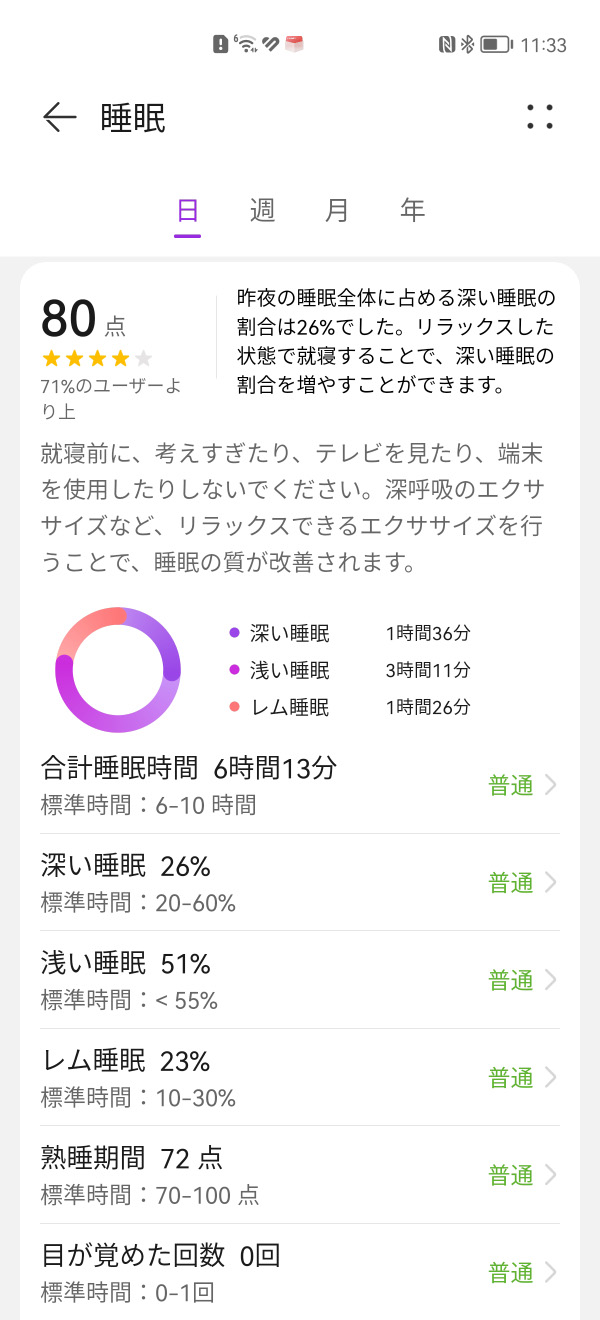Select the 日 tab
Viewport: 600px width, 1320px height.
[x=187, y=211]
